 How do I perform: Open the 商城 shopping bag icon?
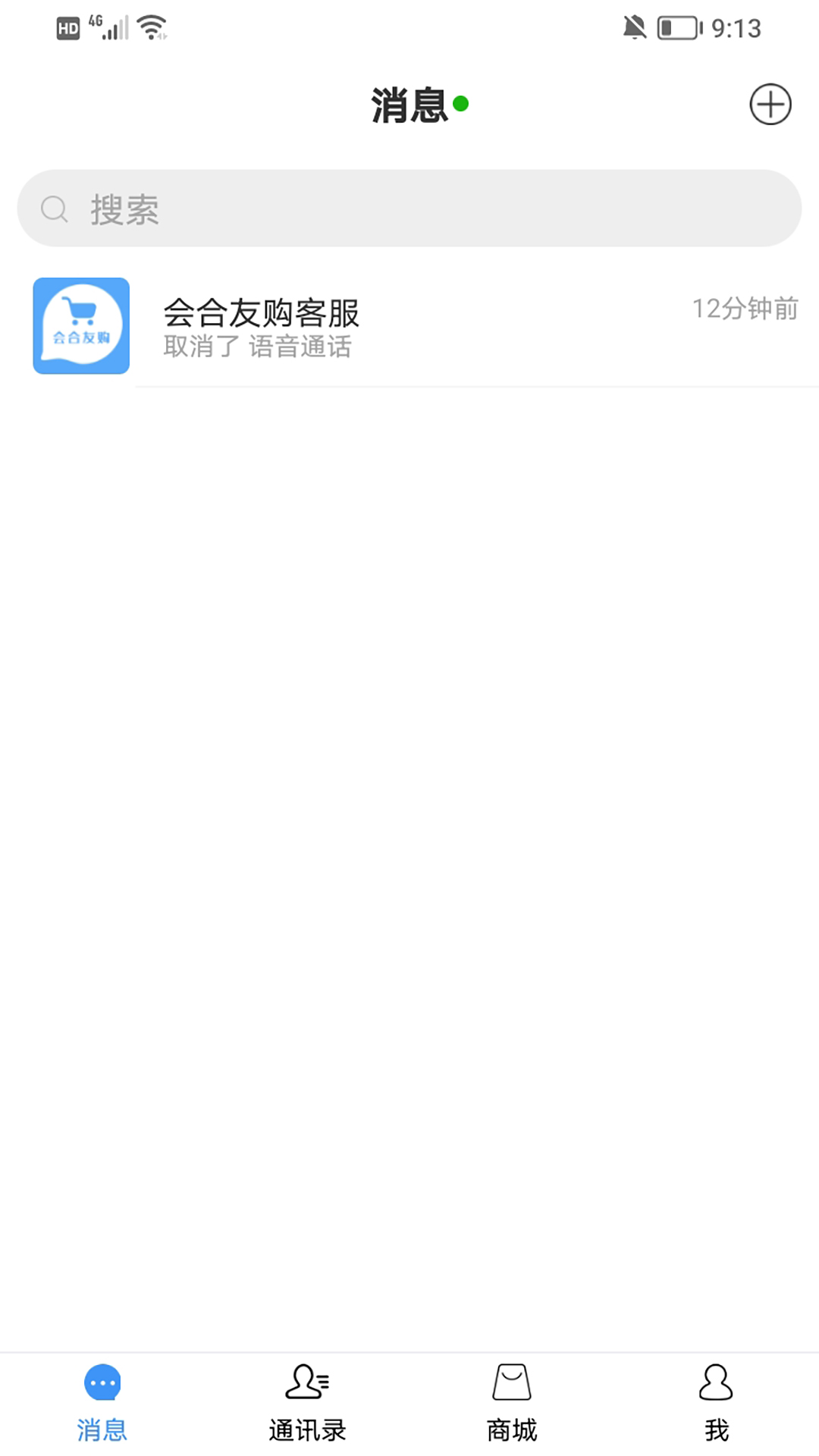511,1382
